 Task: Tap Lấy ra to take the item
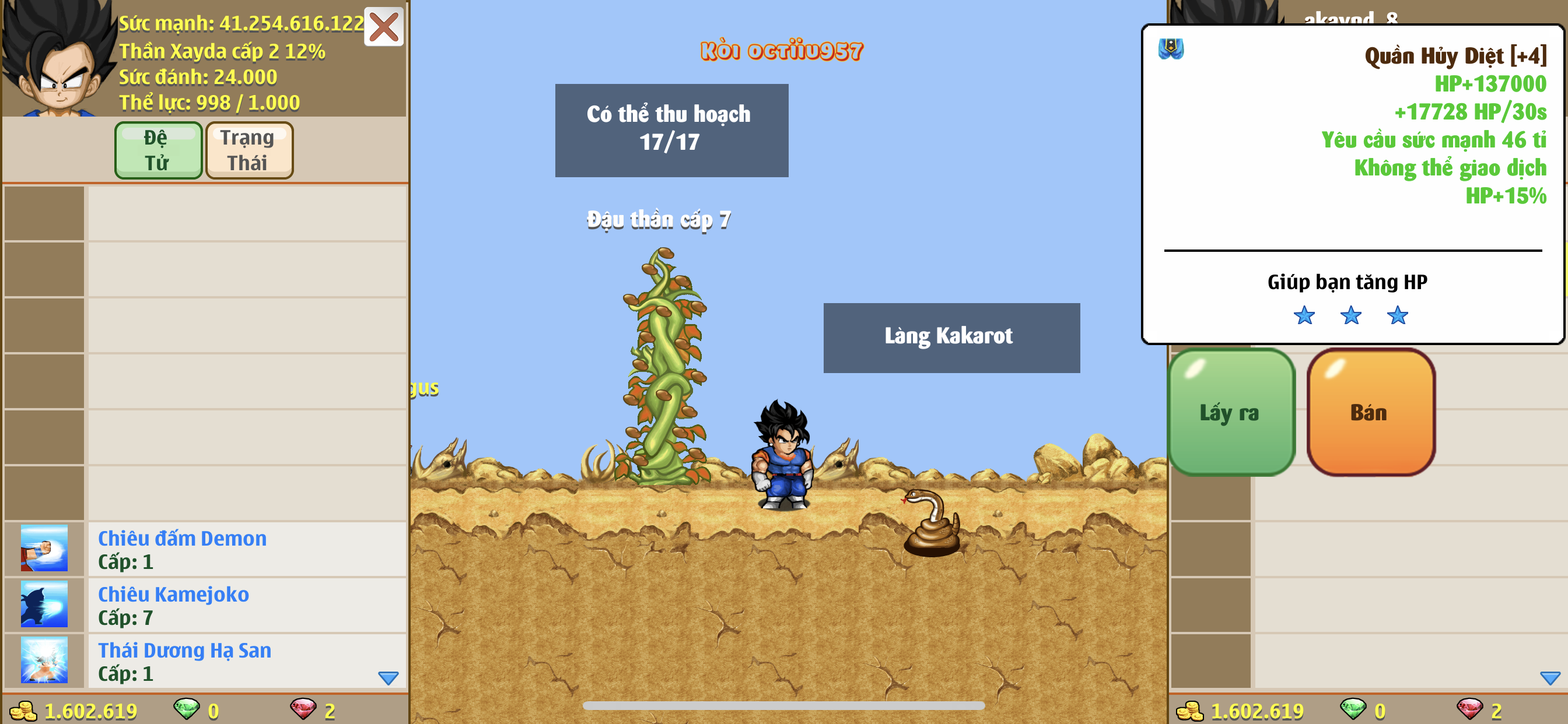(x=1231, y=413)
